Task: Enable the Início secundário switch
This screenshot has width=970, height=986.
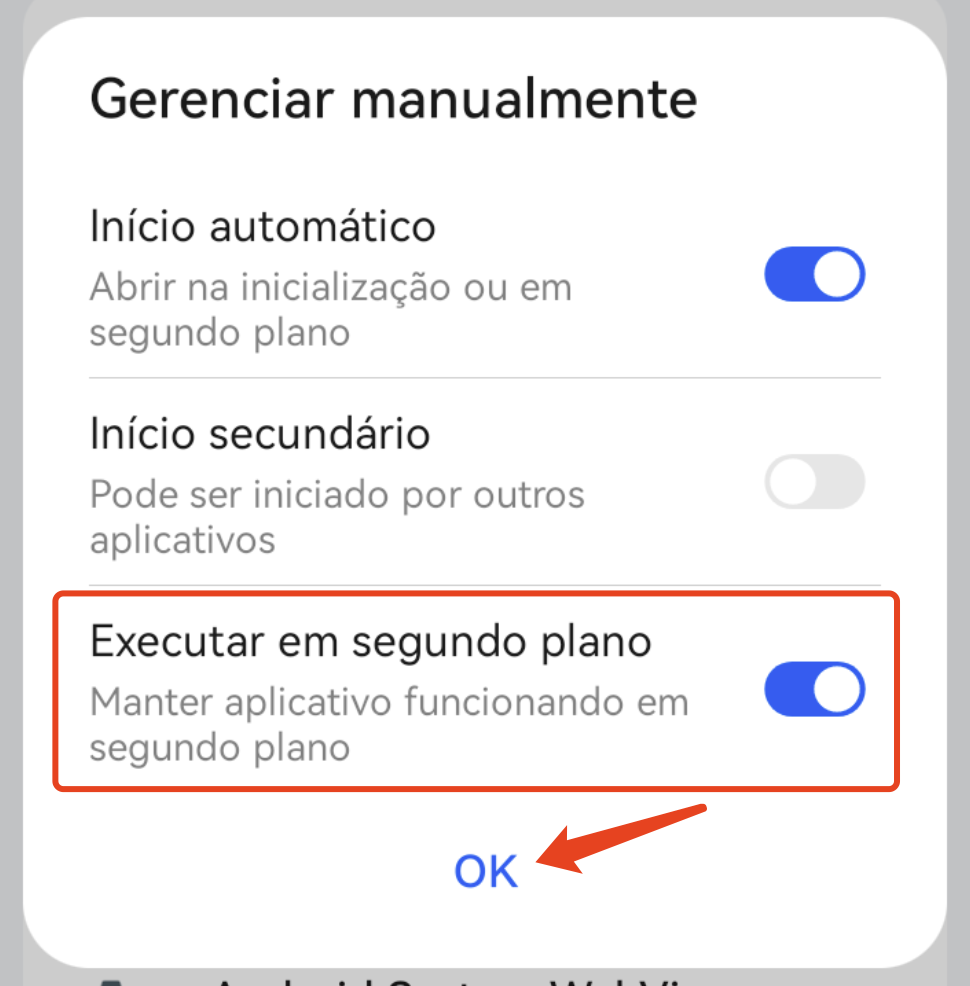Action: click(814, 483)
